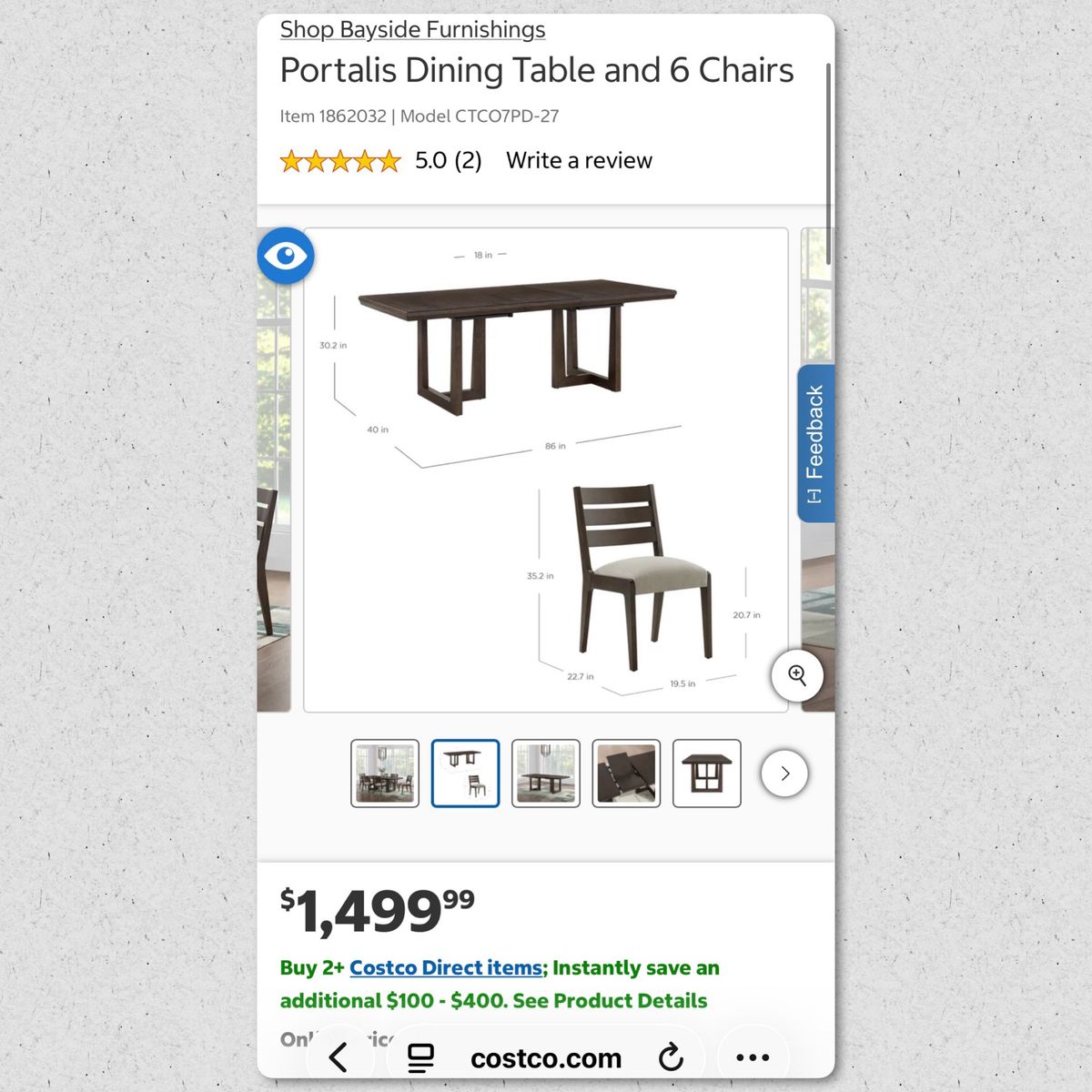1092x1092 pixels.
Task: Open the Costco Direct items link
Action: pyautogui.click(x=446, y=968)
